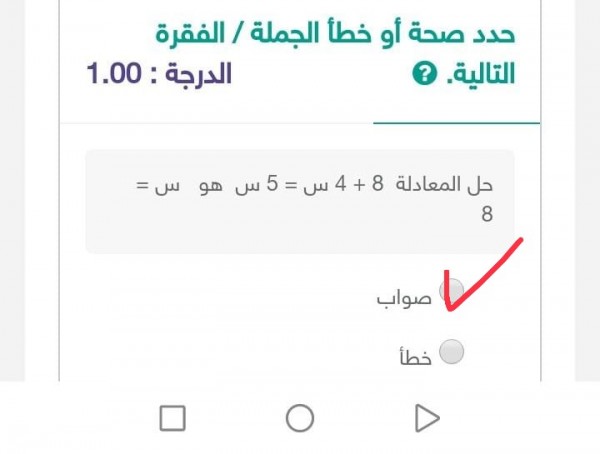Image resolution: width=600 pixels, height=454 pixels.
Task: Tap the system home circle button
Action: (x=300, y=418)
